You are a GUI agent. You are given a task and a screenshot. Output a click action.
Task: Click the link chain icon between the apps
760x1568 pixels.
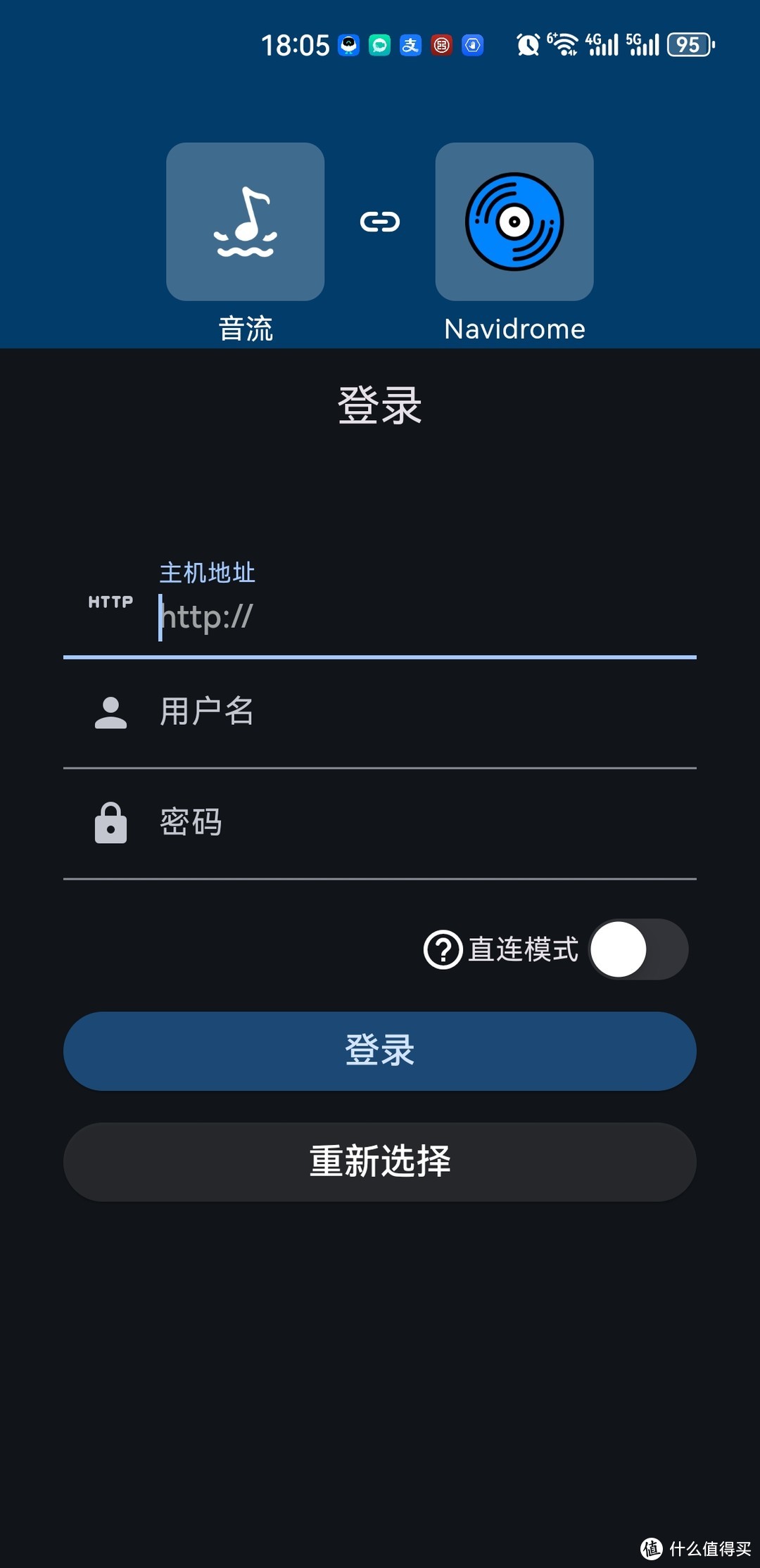[379, 222]
